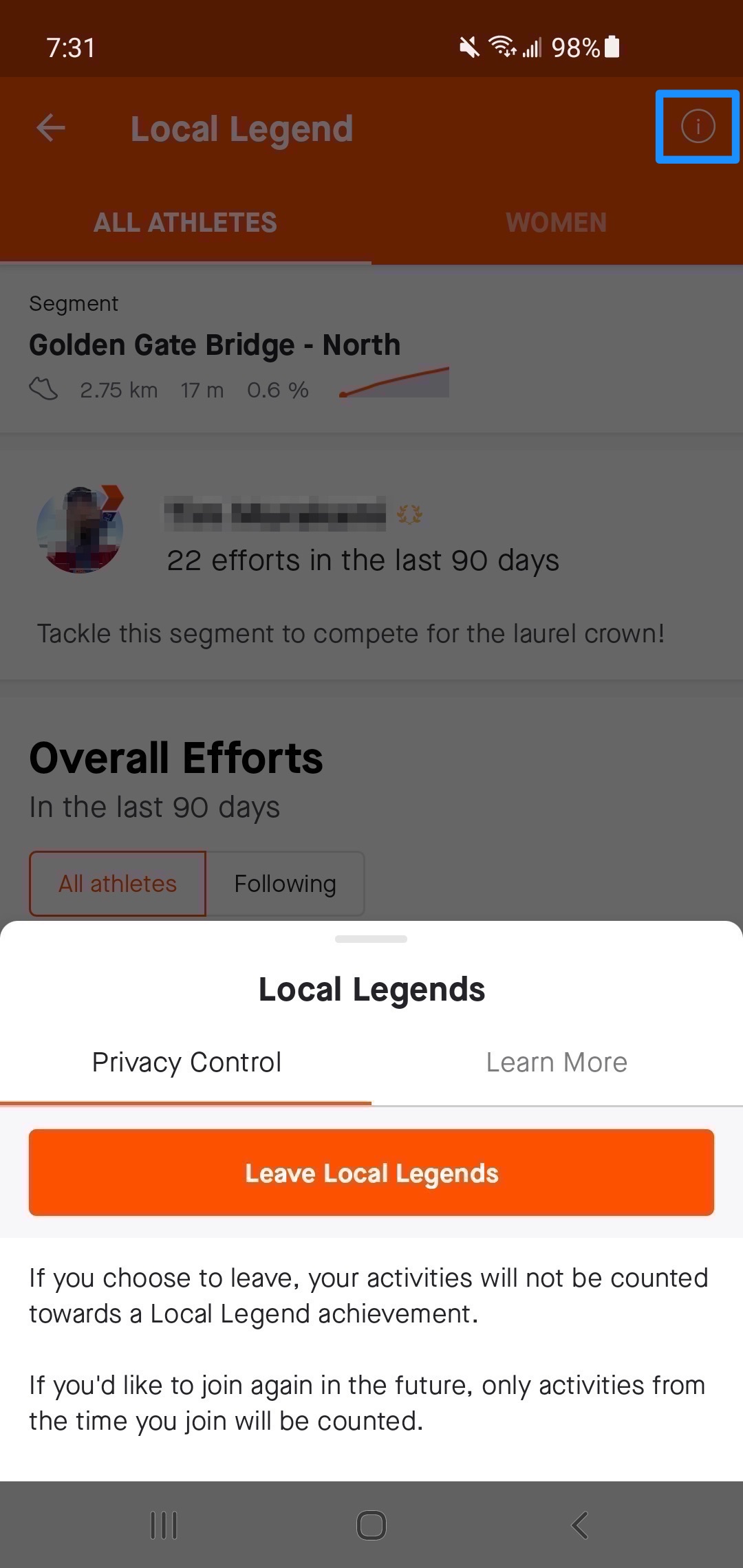The height and width of the screenshot is (1568, 743).
Task: Go back using the arrow in the app bar
Action: point(51,128)
